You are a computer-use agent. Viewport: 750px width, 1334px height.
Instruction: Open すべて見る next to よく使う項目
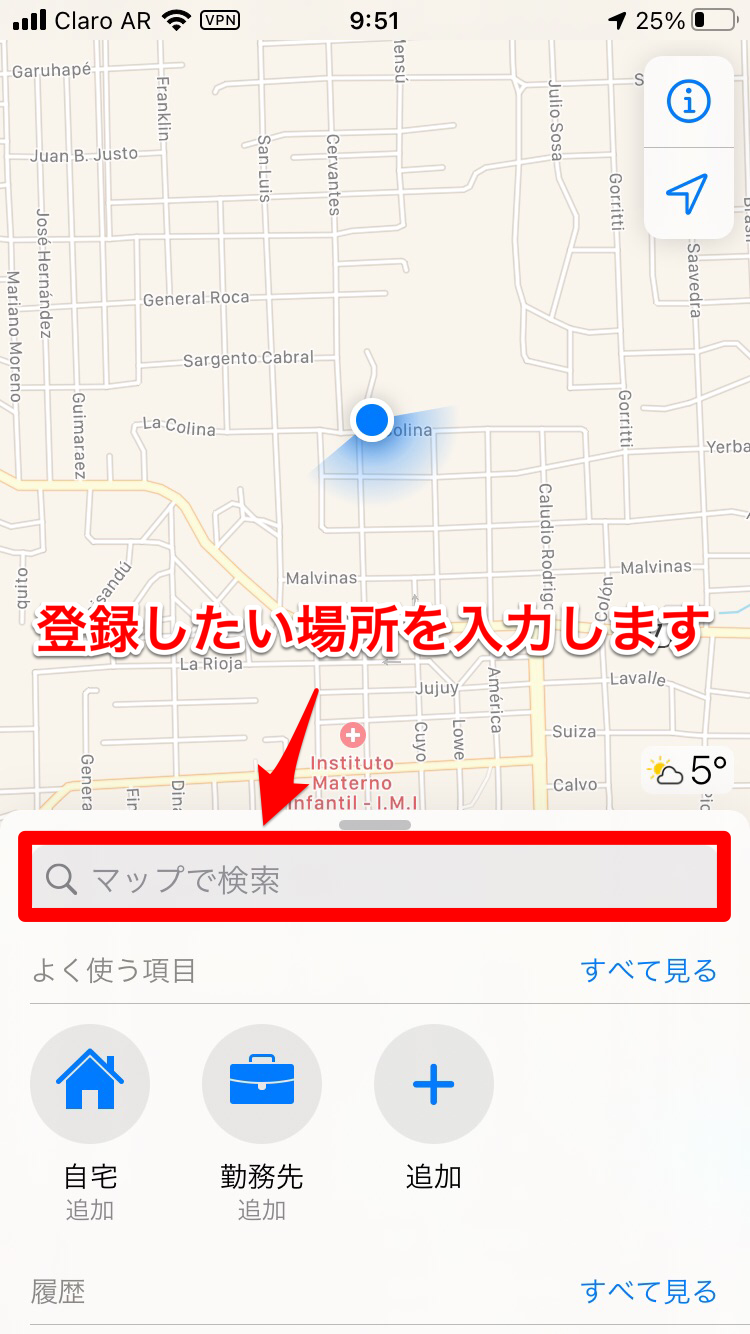[649, 970]
